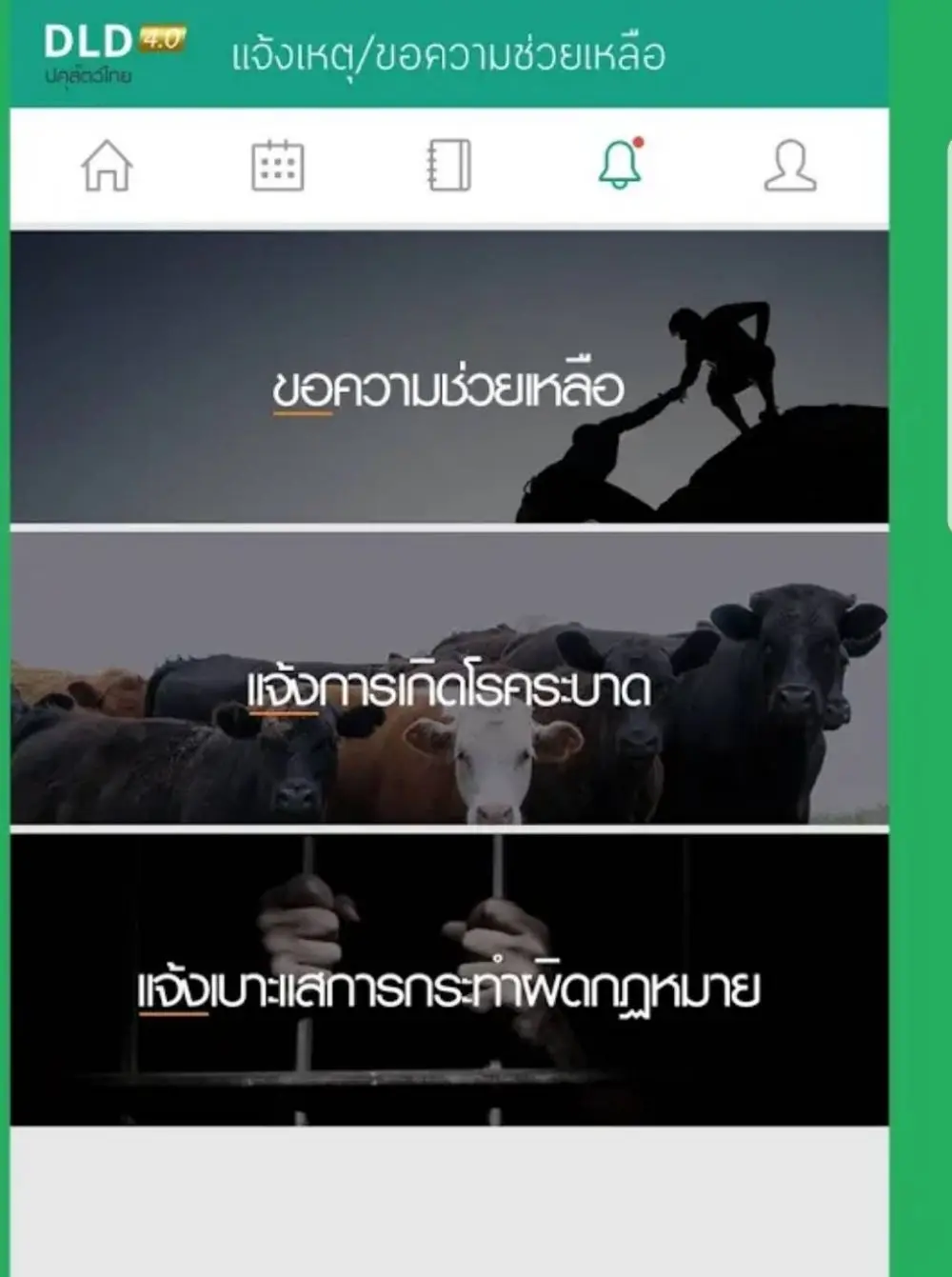Screen dimensions: 952x1277
Task: Select the แจ้งการเกิดโรคระบาด card
Action: click(x=448, y=679)
